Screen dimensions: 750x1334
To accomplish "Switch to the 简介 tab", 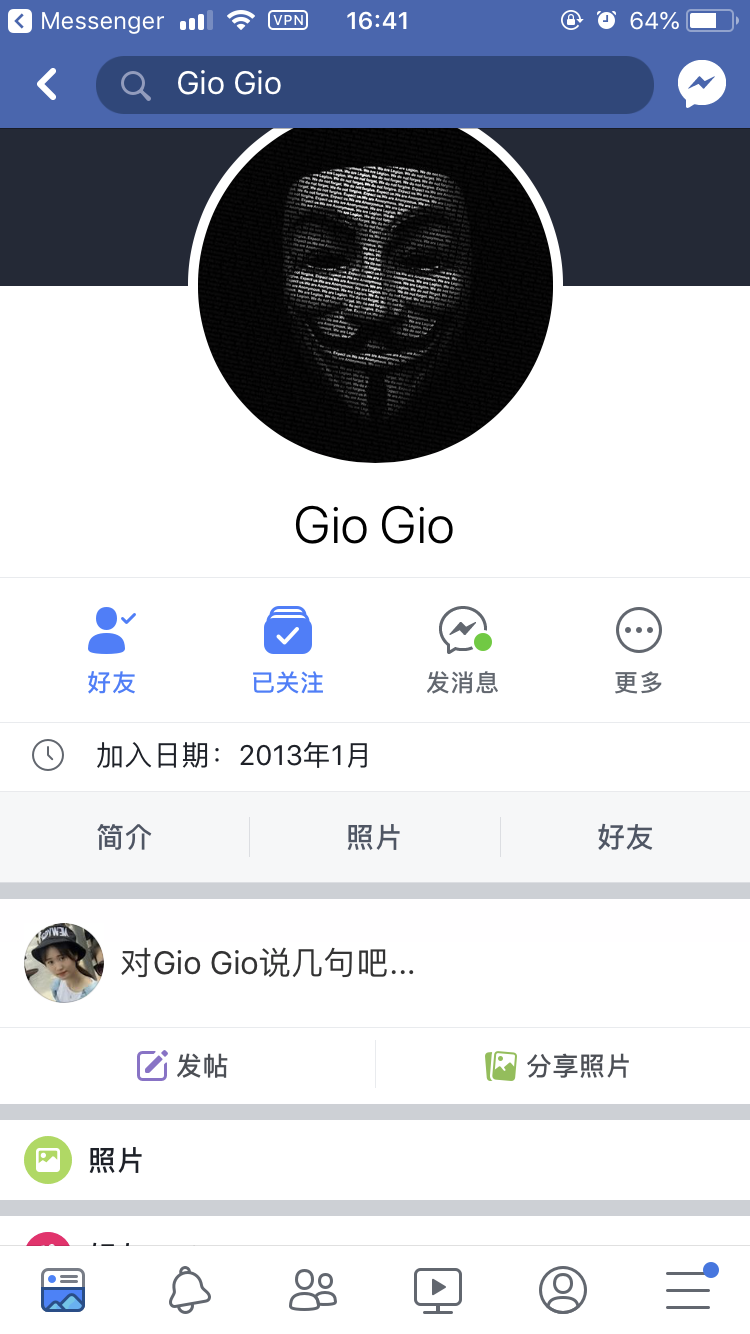I will (x=124, y=837).
